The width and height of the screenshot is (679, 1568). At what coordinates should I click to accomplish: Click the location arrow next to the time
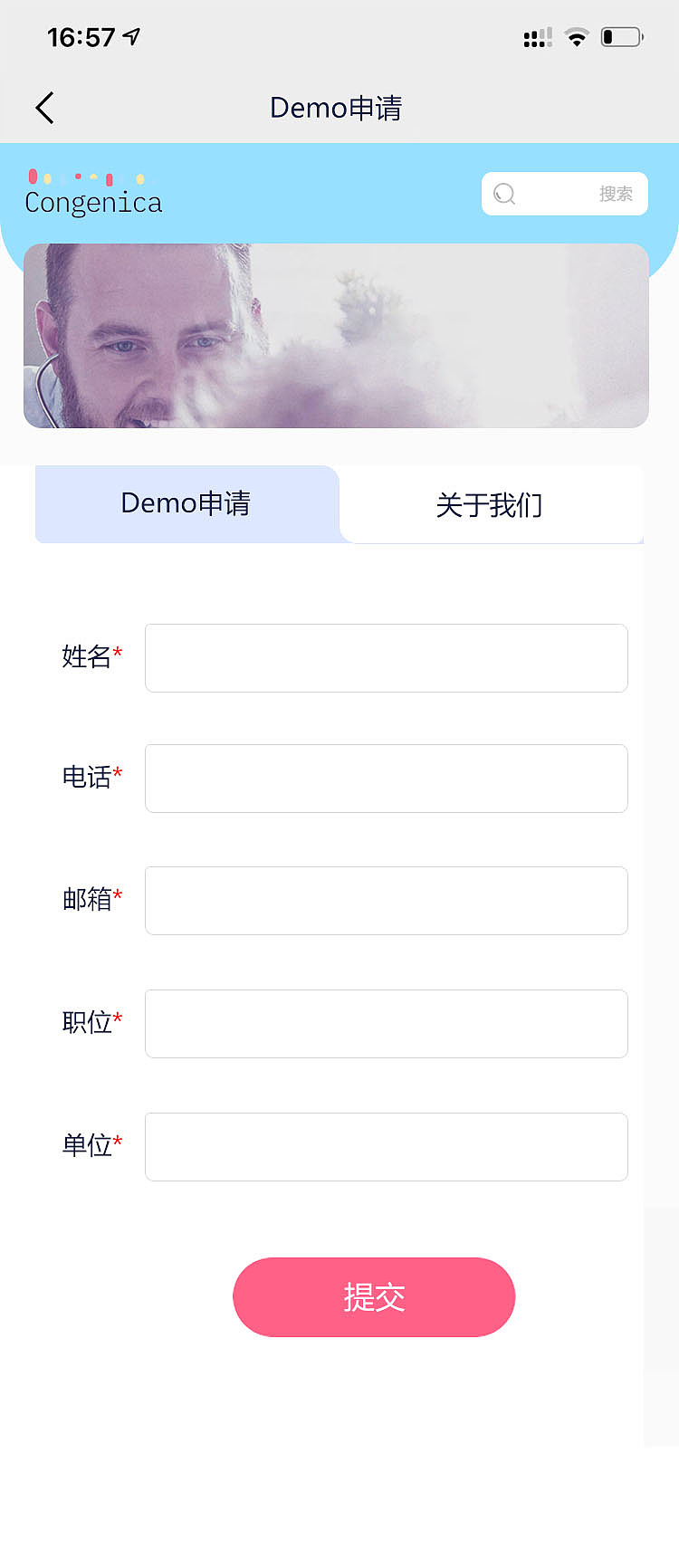click(132, 36)
